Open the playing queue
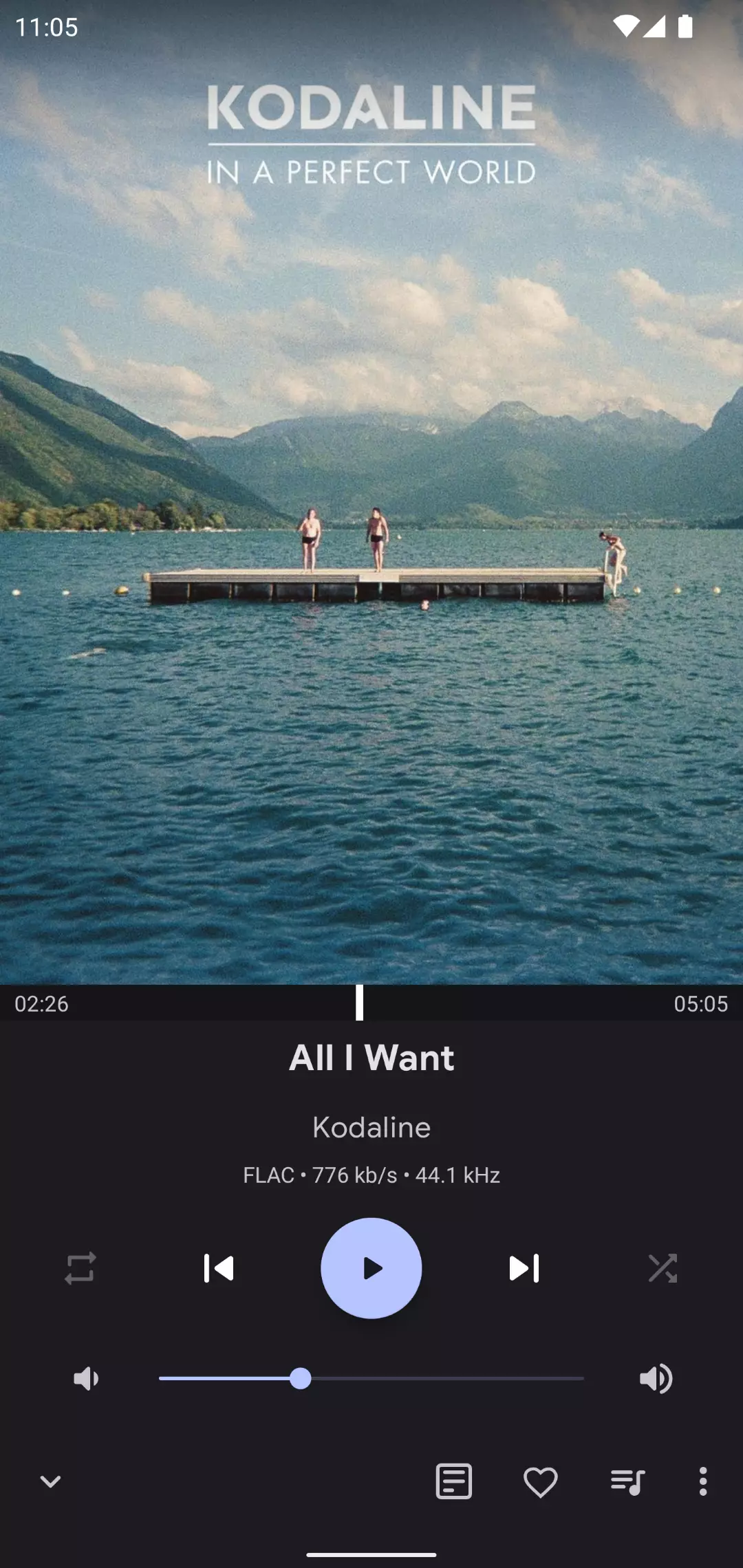 pos(627,1481)
